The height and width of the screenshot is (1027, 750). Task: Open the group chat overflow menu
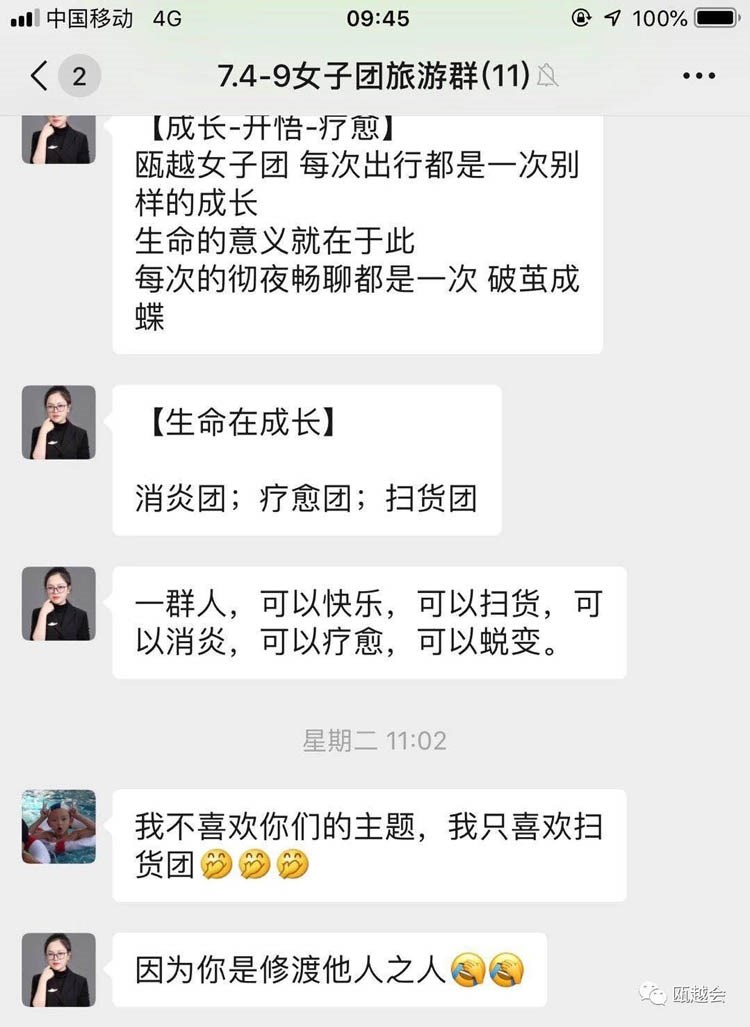(698, 76)
